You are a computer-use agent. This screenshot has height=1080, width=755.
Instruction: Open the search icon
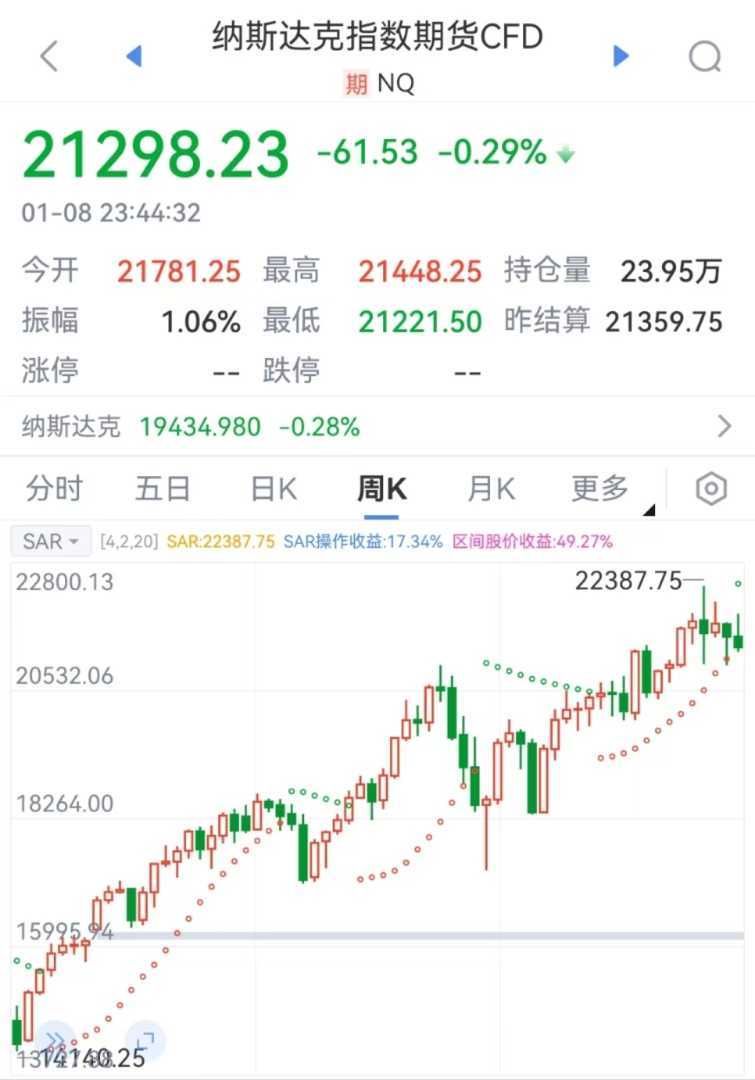click(x=705, y=57)
